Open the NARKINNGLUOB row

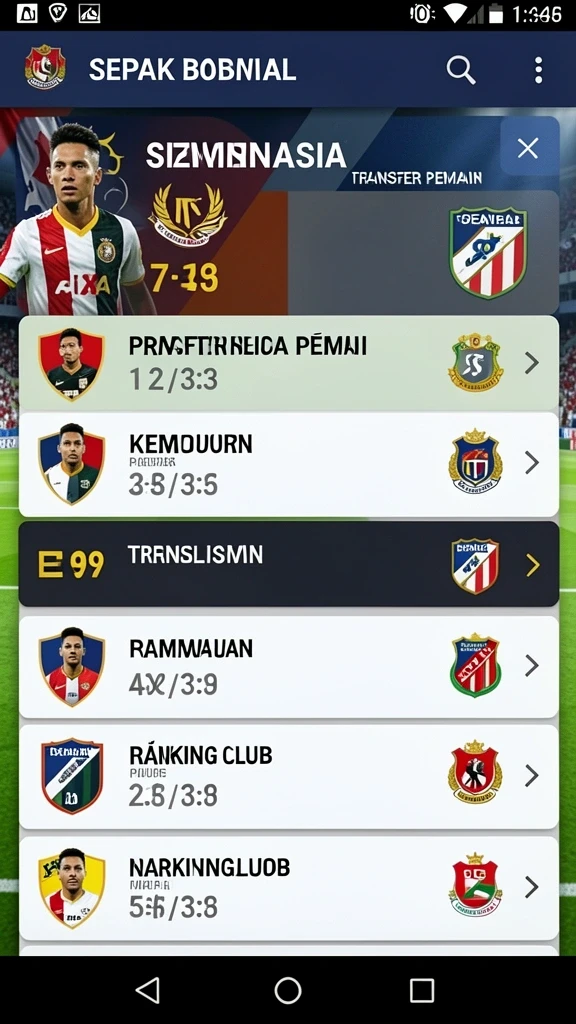pos(289,888)
